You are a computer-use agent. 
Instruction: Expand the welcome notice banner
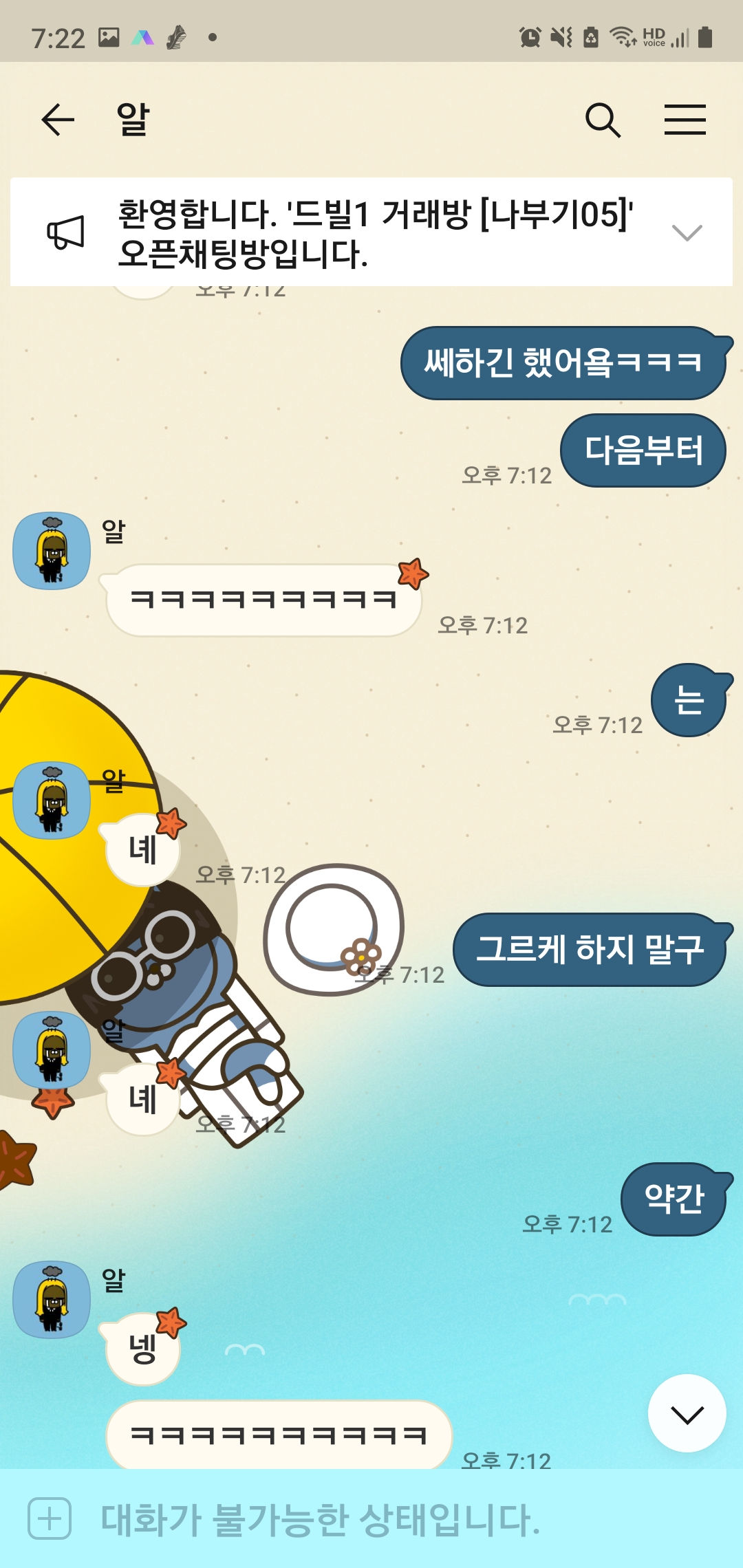(x=687, y=233)
